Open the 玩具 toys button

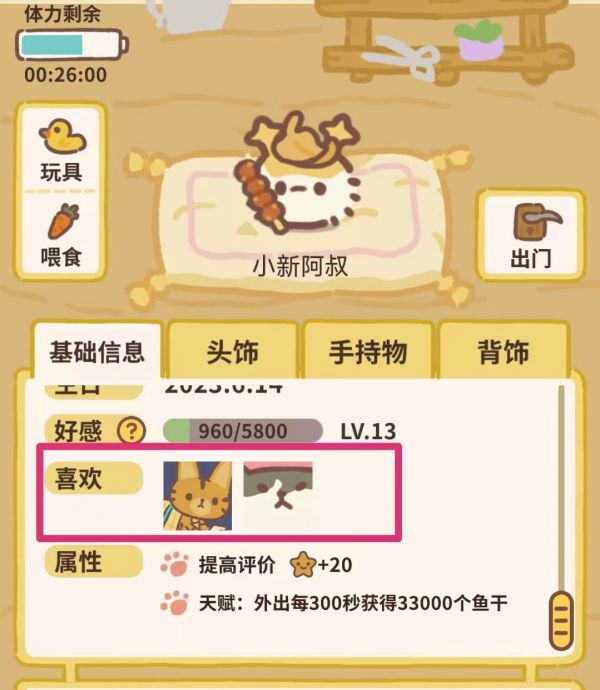point(61,150)
